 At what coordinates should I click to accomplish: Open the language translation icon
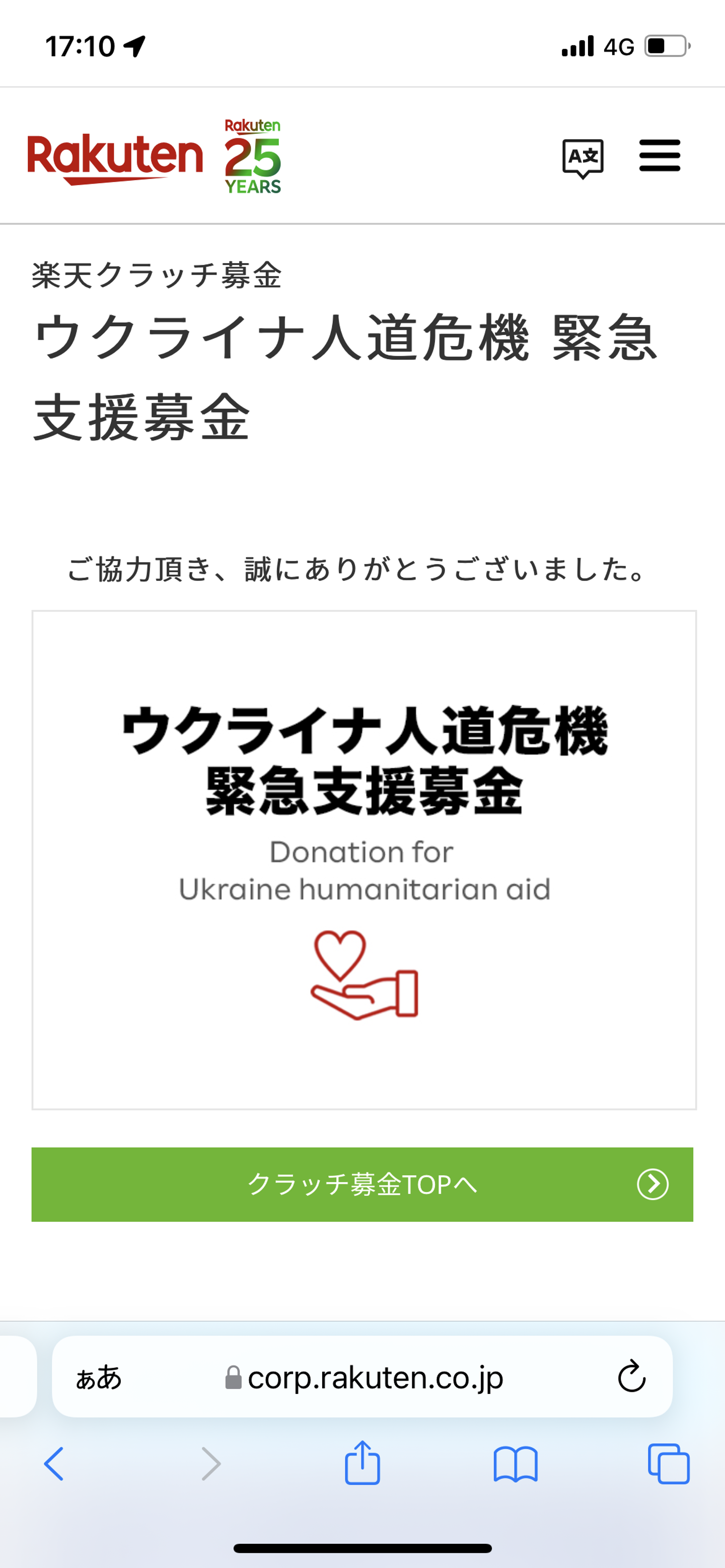coord(583,157)
